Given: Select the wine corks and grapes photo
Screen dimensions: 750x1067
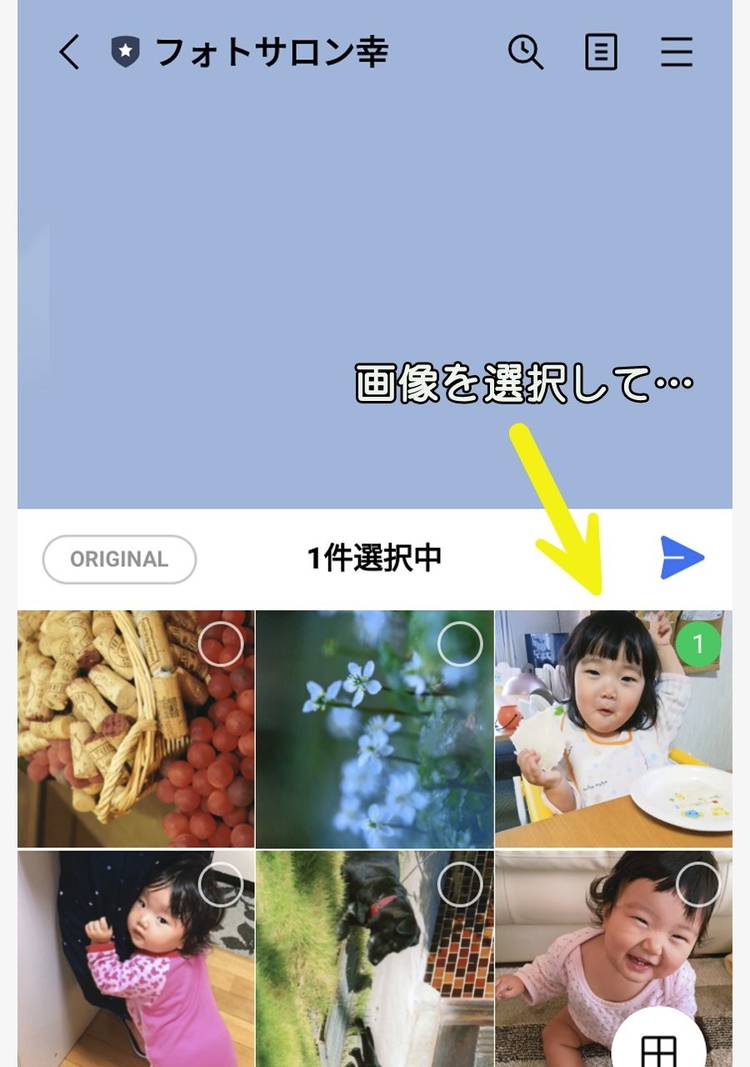Looking at the screenshot, I should click(221, 644).
